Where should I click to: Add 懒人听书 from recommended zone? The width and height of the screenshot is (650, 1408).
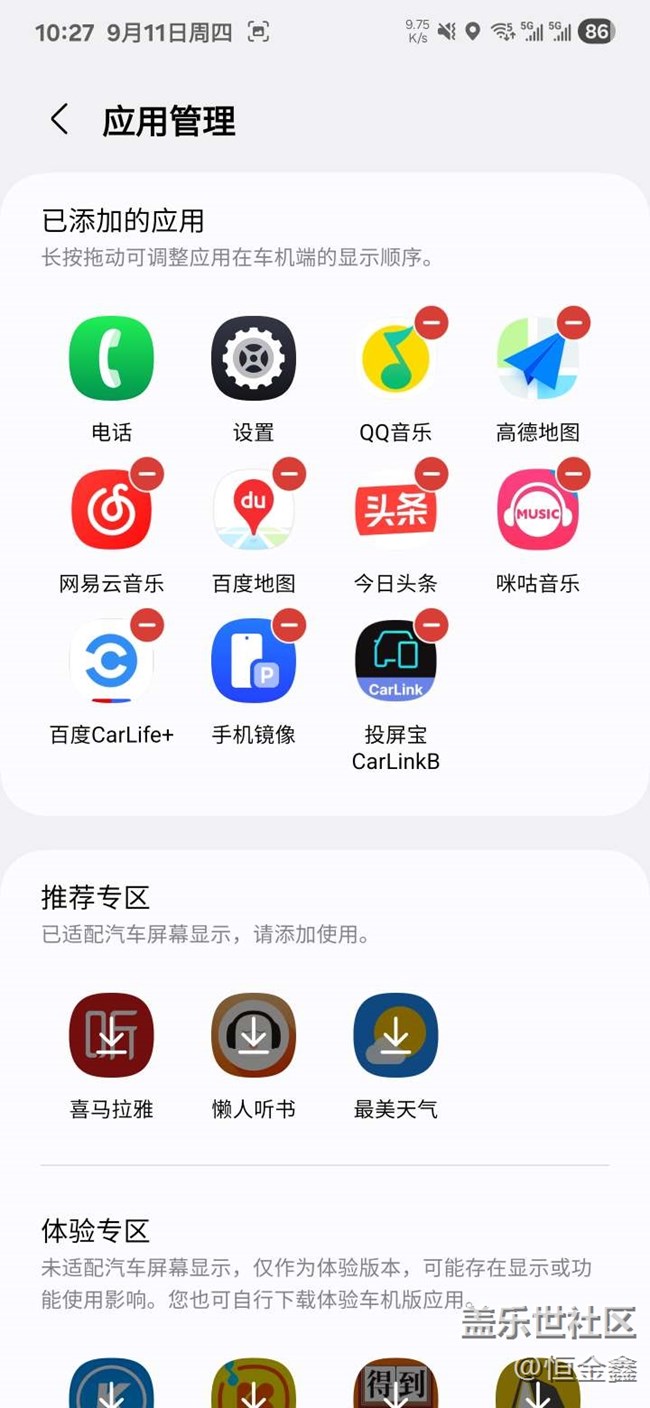tap(253, 1035)
